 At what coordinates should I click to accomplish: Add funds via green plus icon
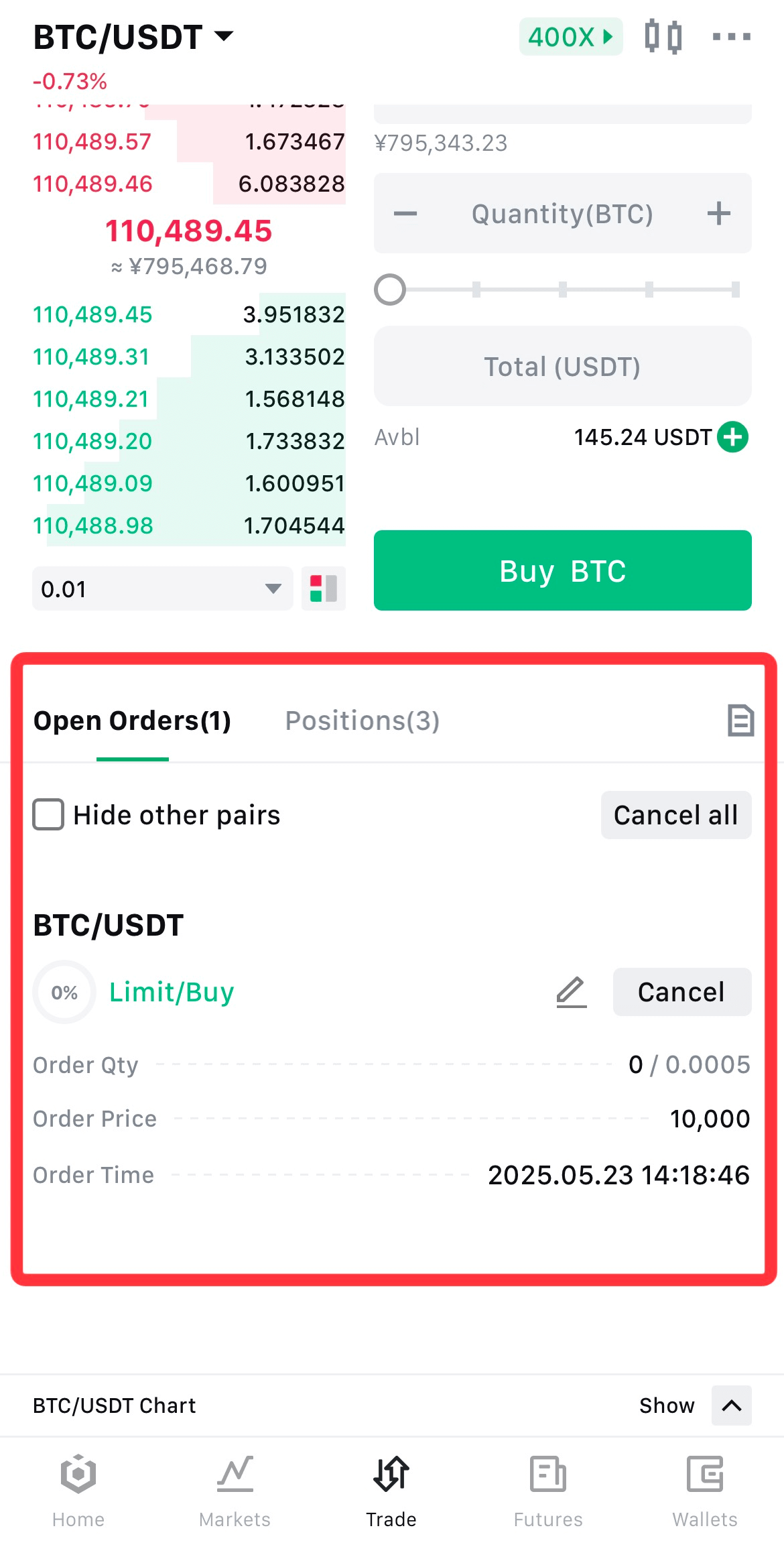733,437
